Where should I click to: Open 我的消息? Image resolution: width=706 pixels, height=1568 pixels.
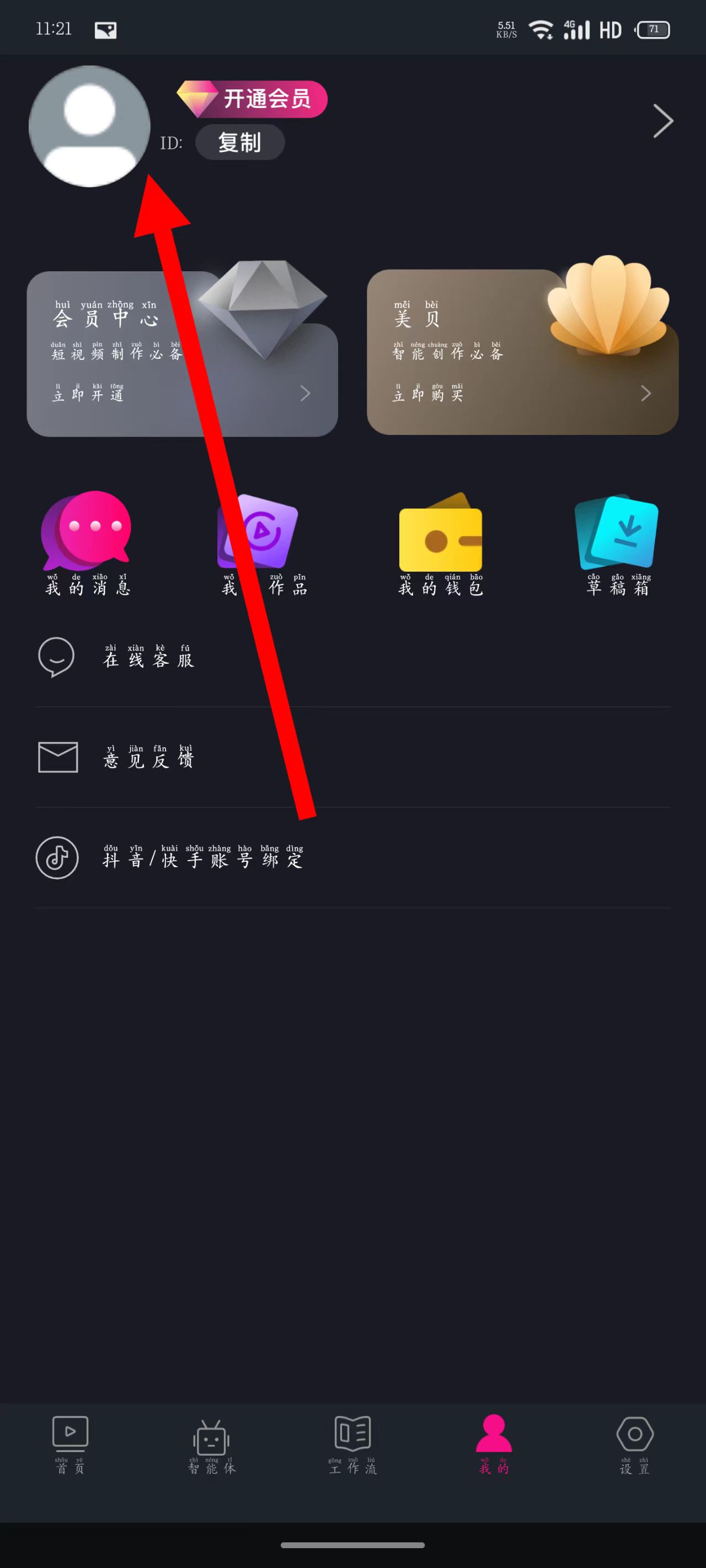coord(87,543)
